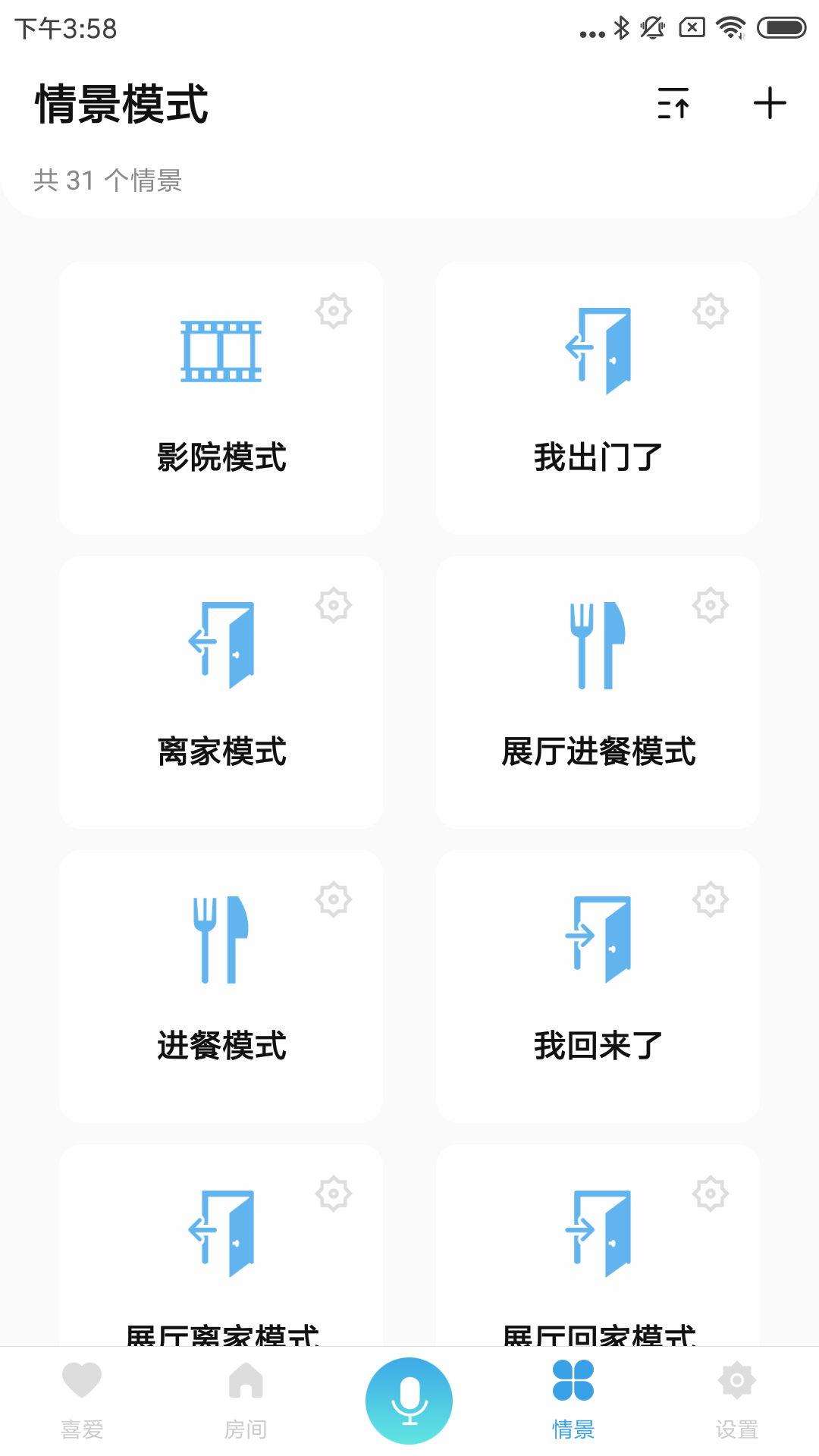Open settings gear for 我出门了
The image size is (819, 1456).
(x=711, y=311)
